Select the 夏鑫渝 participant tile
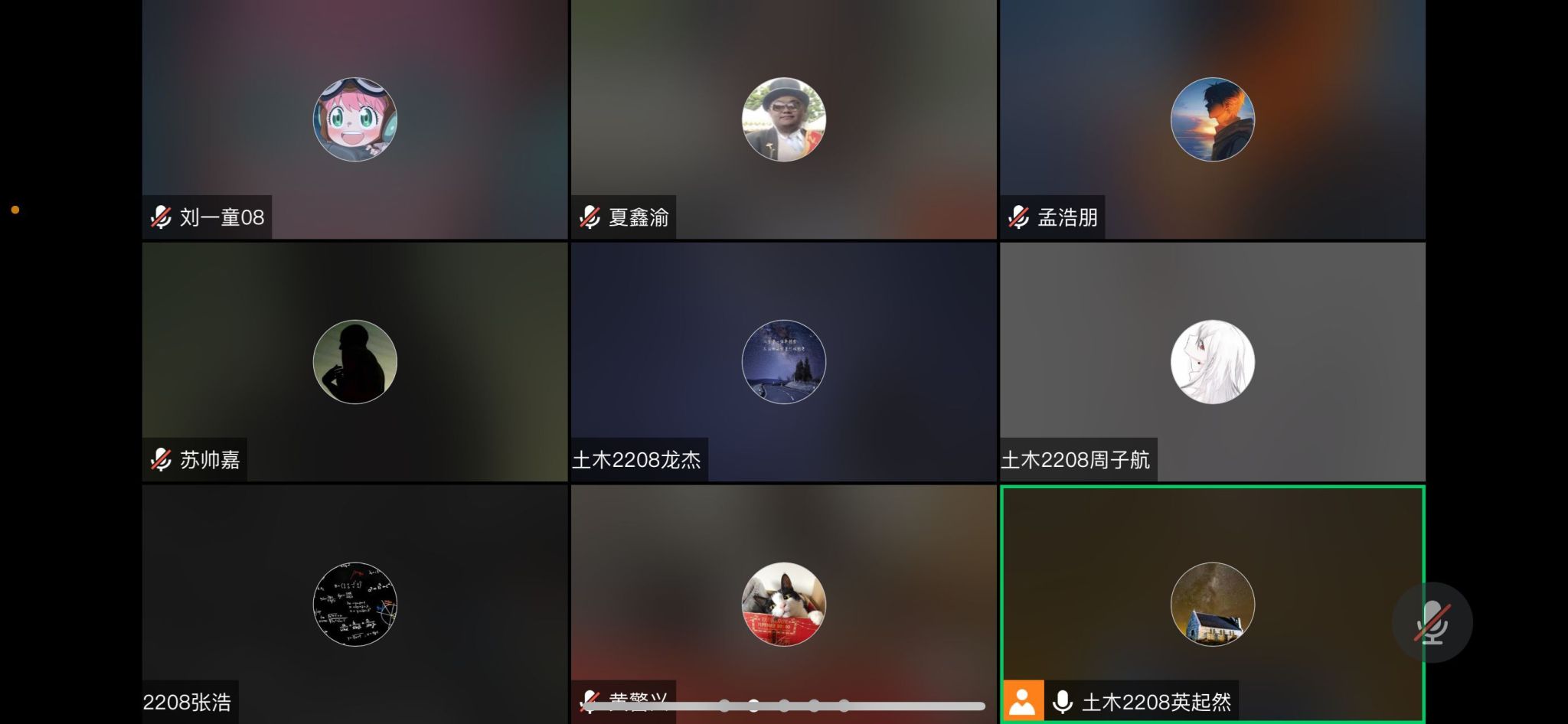Viewport: 1568px width, 724px height. pos(783,119)
